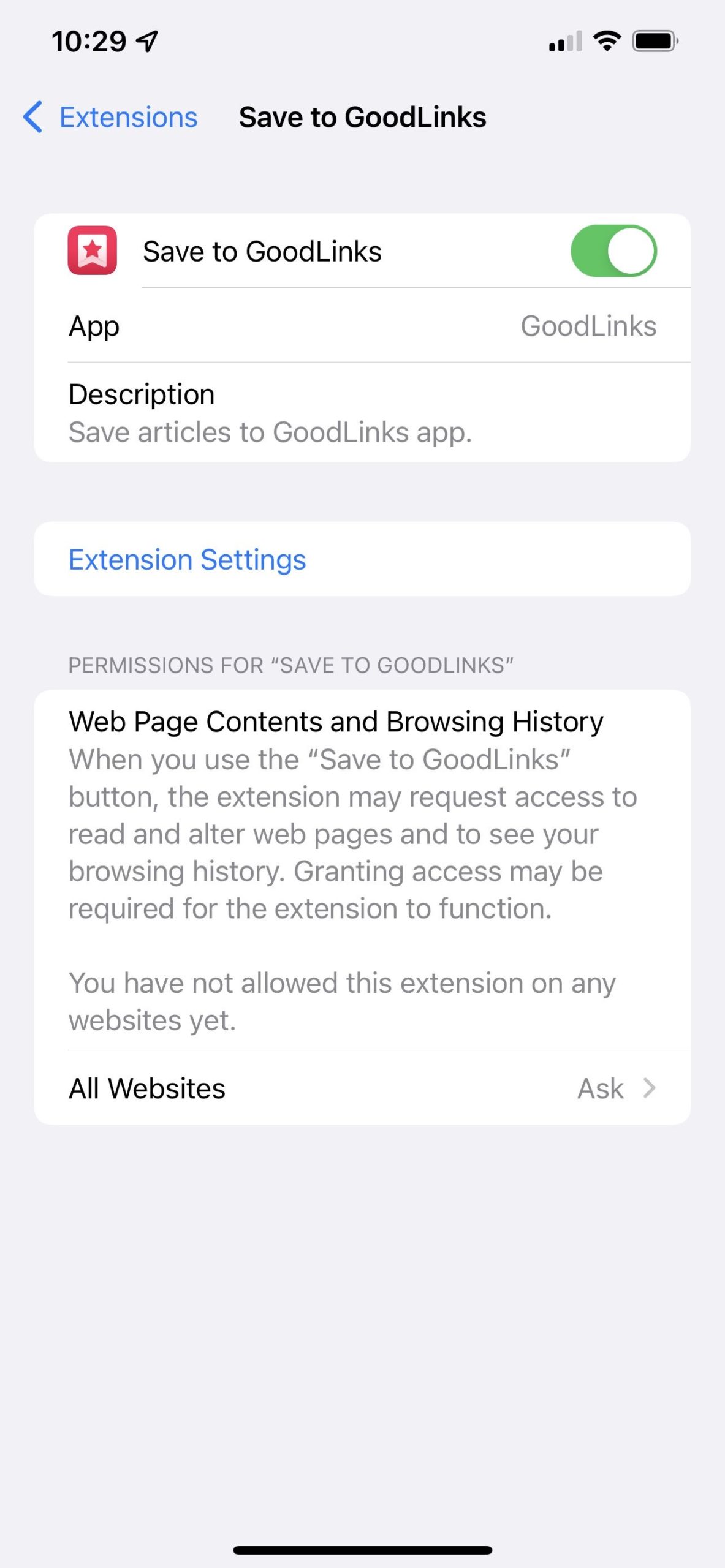725x1568 pixels.
Task: Open All Websites permission row
Action: pyautogui.click(x=362, y=1088)
